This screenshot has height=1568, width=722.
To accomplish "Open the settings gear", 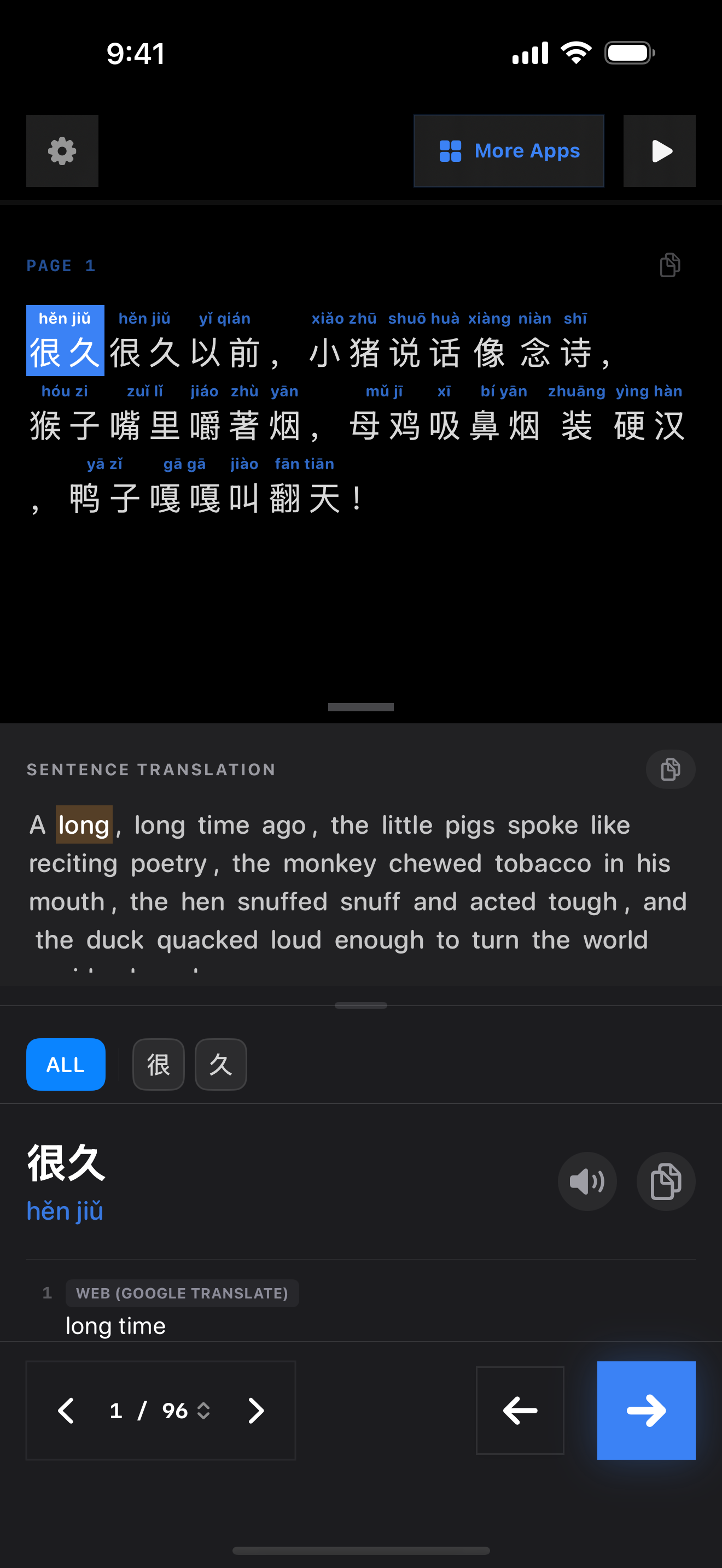I will coord(62,151).
